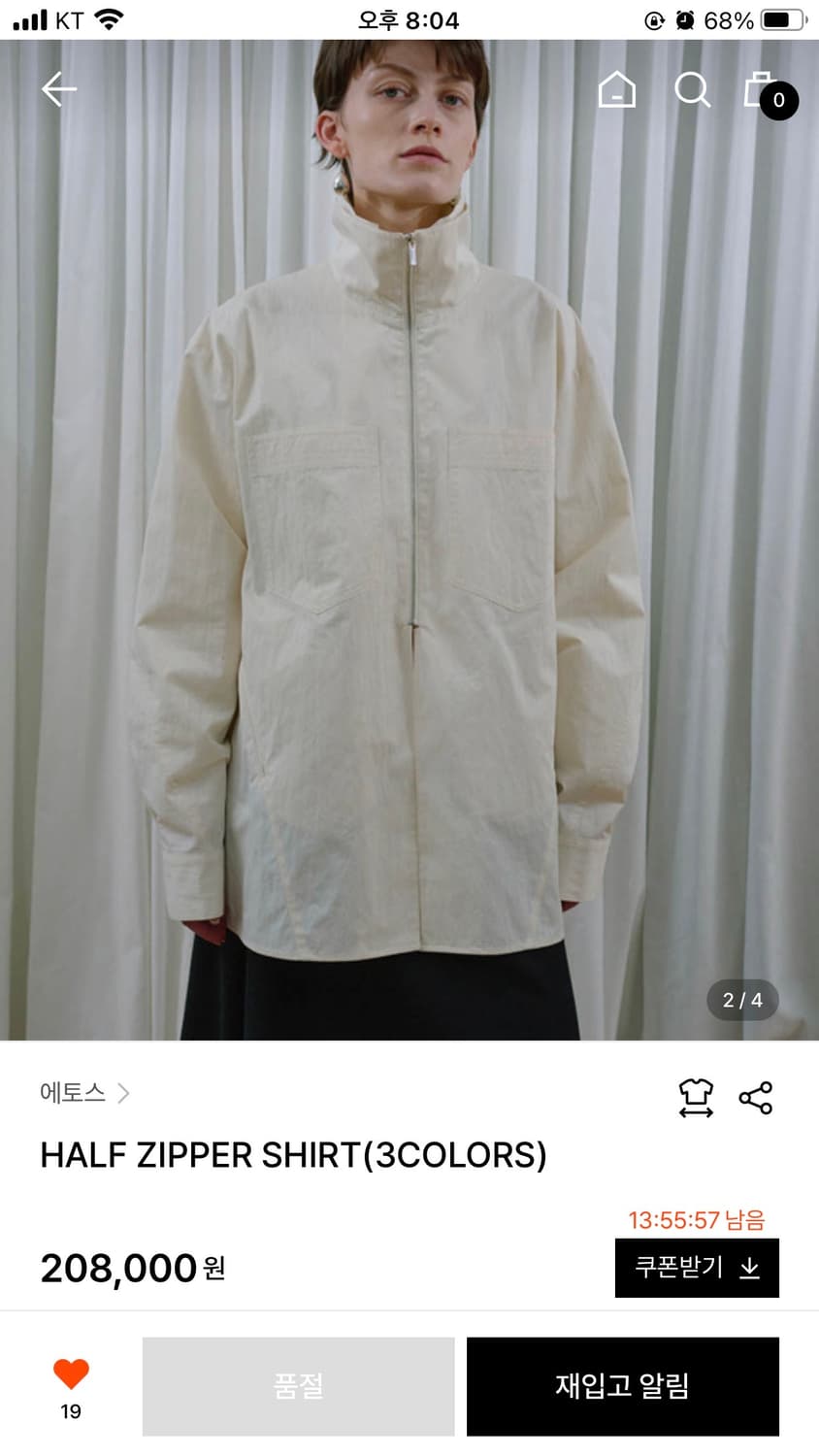Screen dimensions: 819x1456
Task: Go back using the arrow icon
Action: (59, 89)
